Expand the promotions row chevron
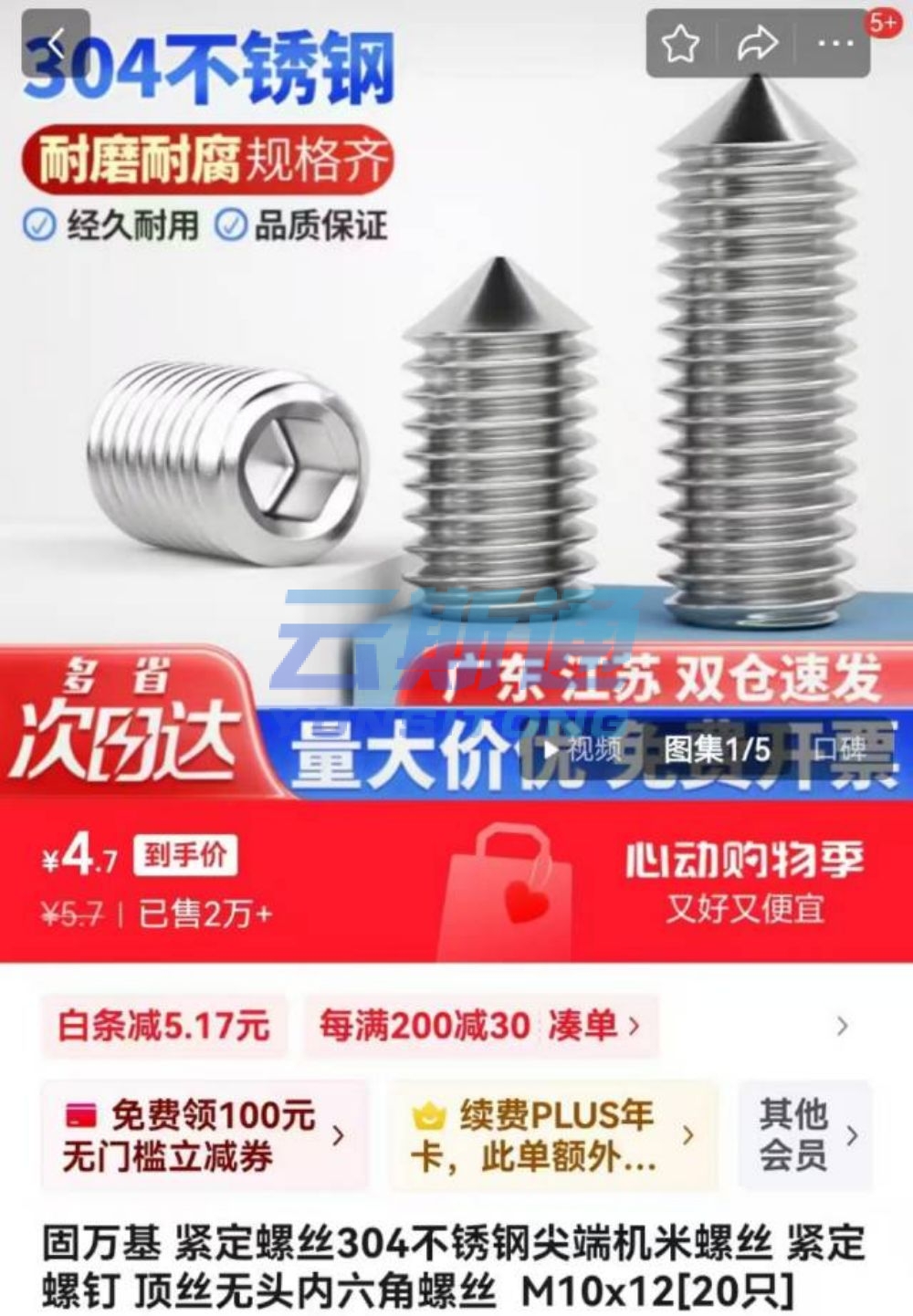Screen dimensions: 913x1316 click(842, 1026)
